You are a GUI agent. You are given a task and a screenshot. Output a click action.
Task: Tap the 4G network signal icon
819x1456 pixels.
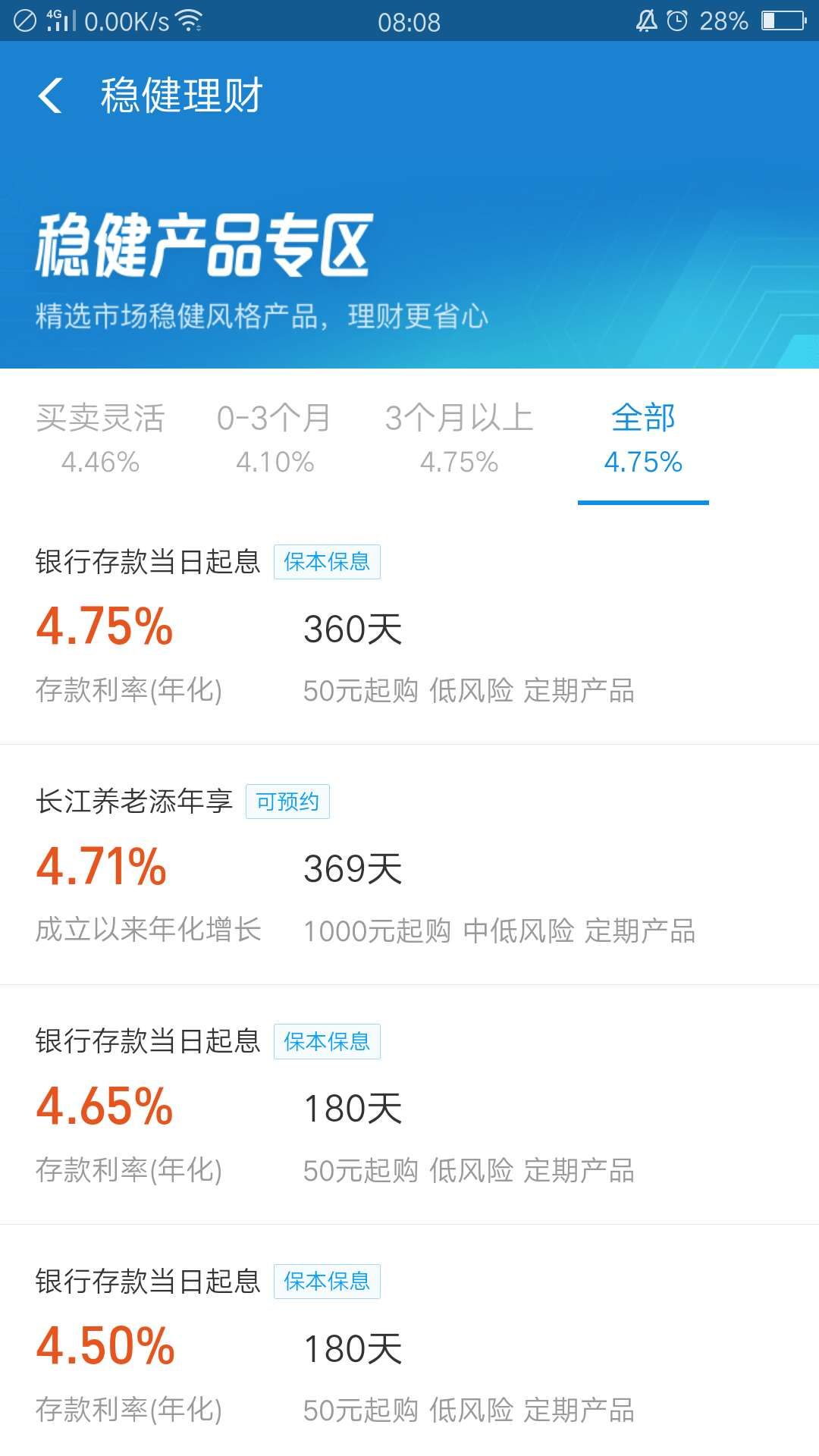(61, 20)
